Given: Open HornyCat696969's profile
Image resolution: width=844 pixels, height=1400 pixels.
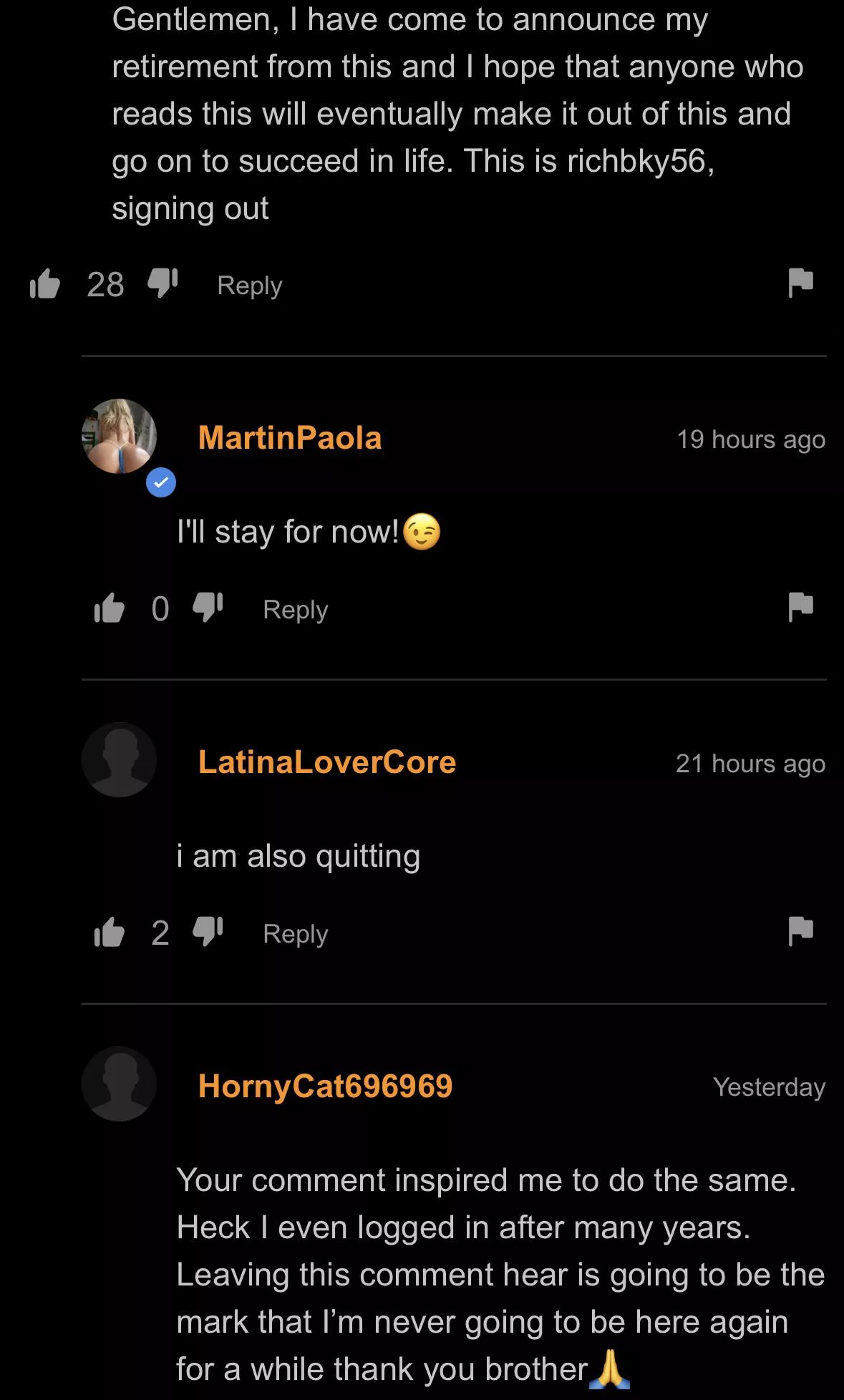Looking at the screenshot, I should point(325,1086).
